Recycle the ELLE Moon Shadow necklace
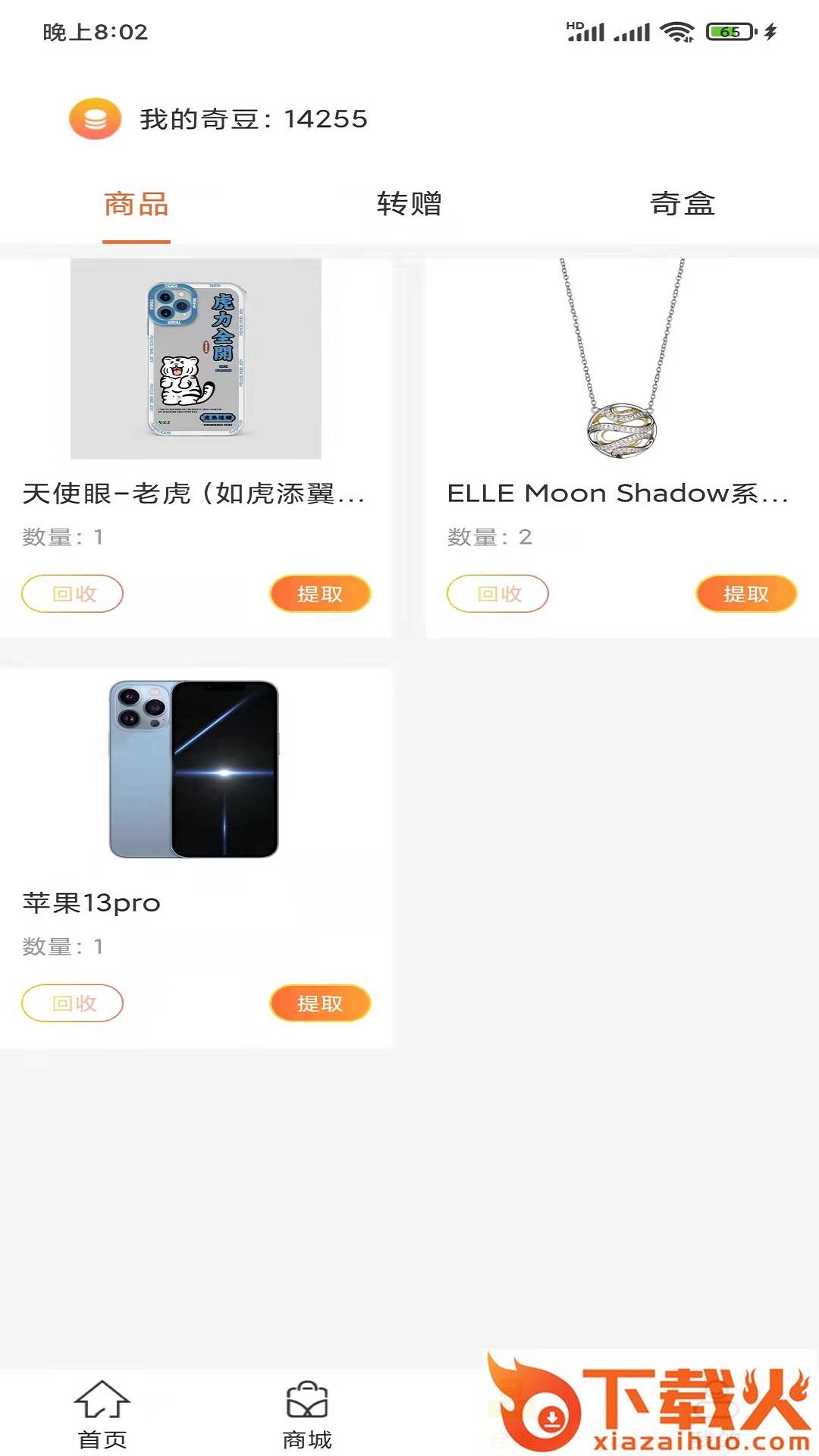 (x=498, y=594)
